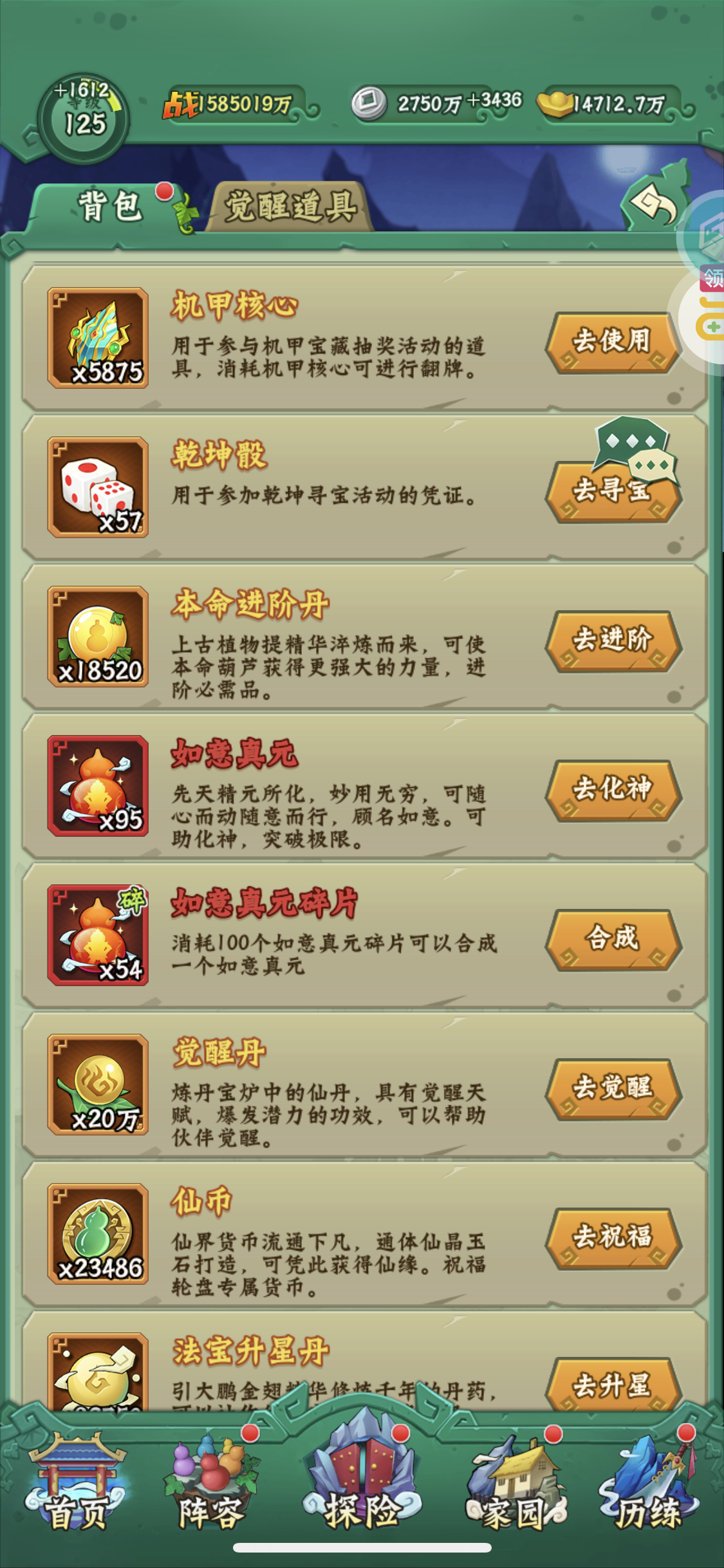Go to the 首页 home section
This screenshot has width=724, height=1568.
pyautogui.click(x=76, y=1483)
